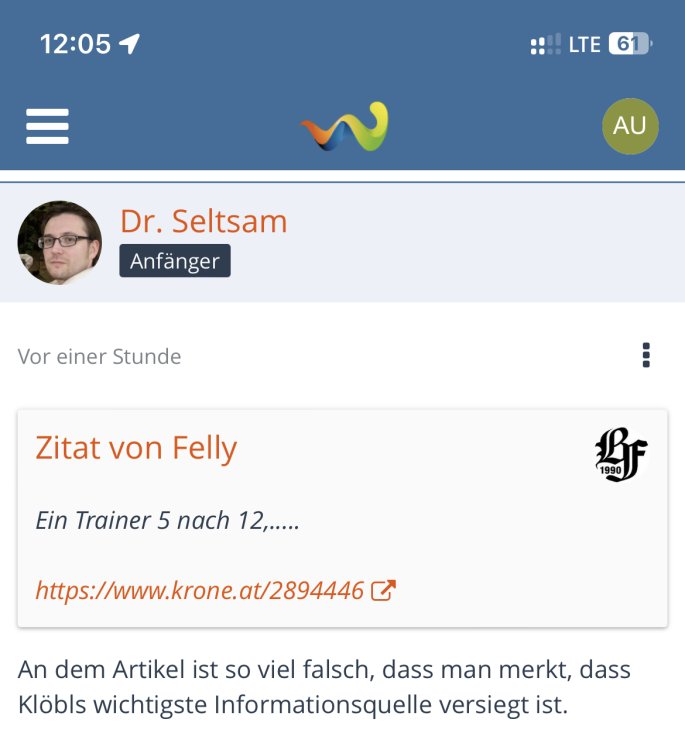Open Felly's avatar in the quote
685x750 pixels.
click(621, 455)
